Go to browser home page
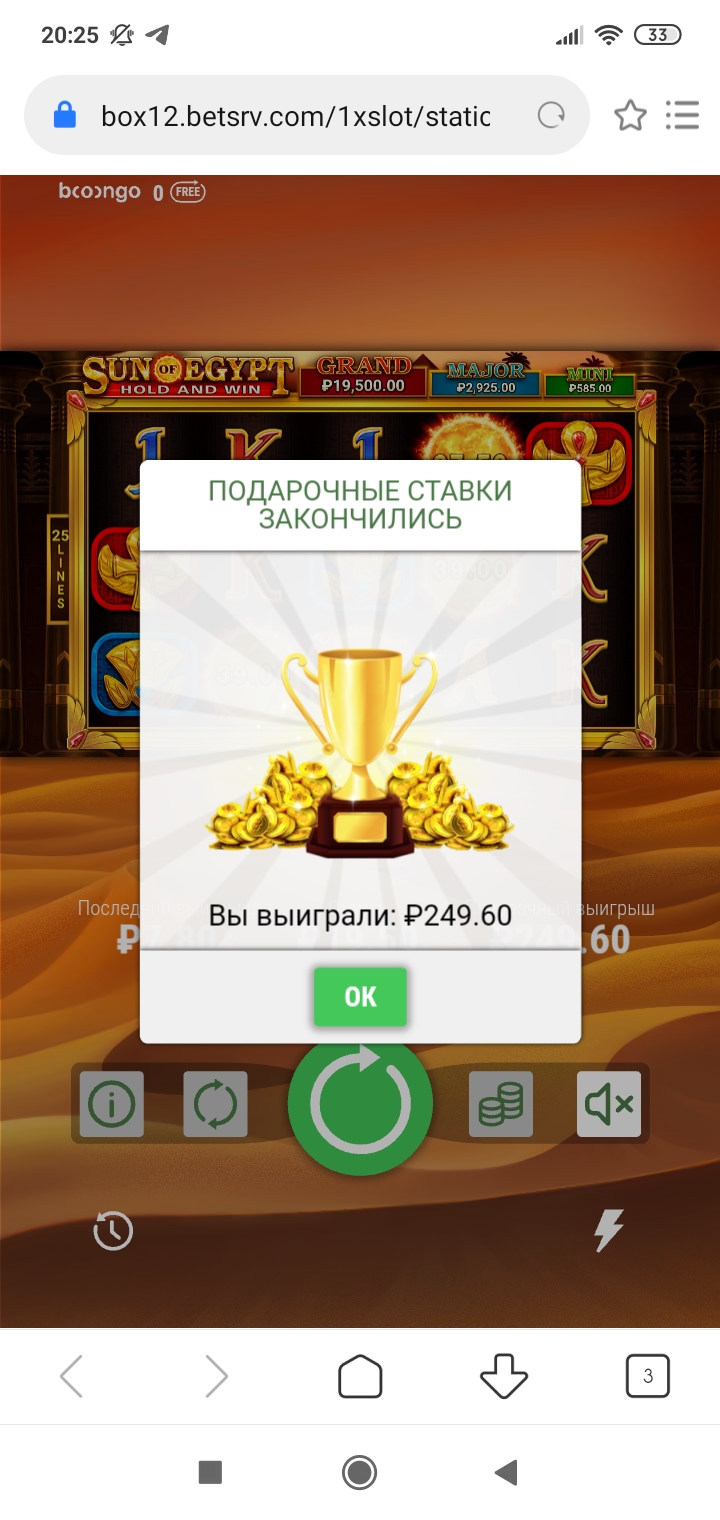Image resolution: width=720 pixels, height=1520 pixels. coord(360,1377)
